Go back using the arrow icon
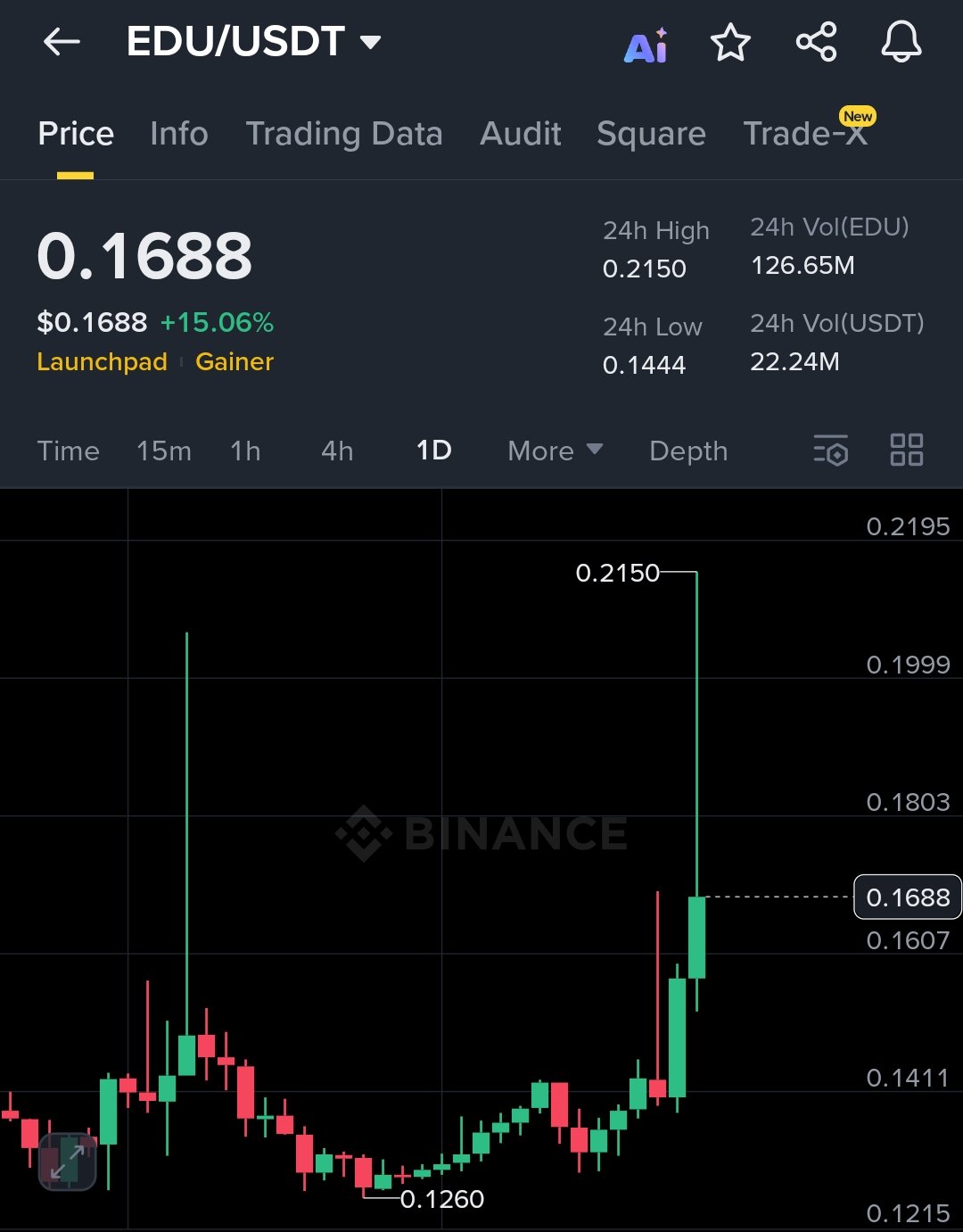The image size is (963, 1232). click(x=62, y=41)
